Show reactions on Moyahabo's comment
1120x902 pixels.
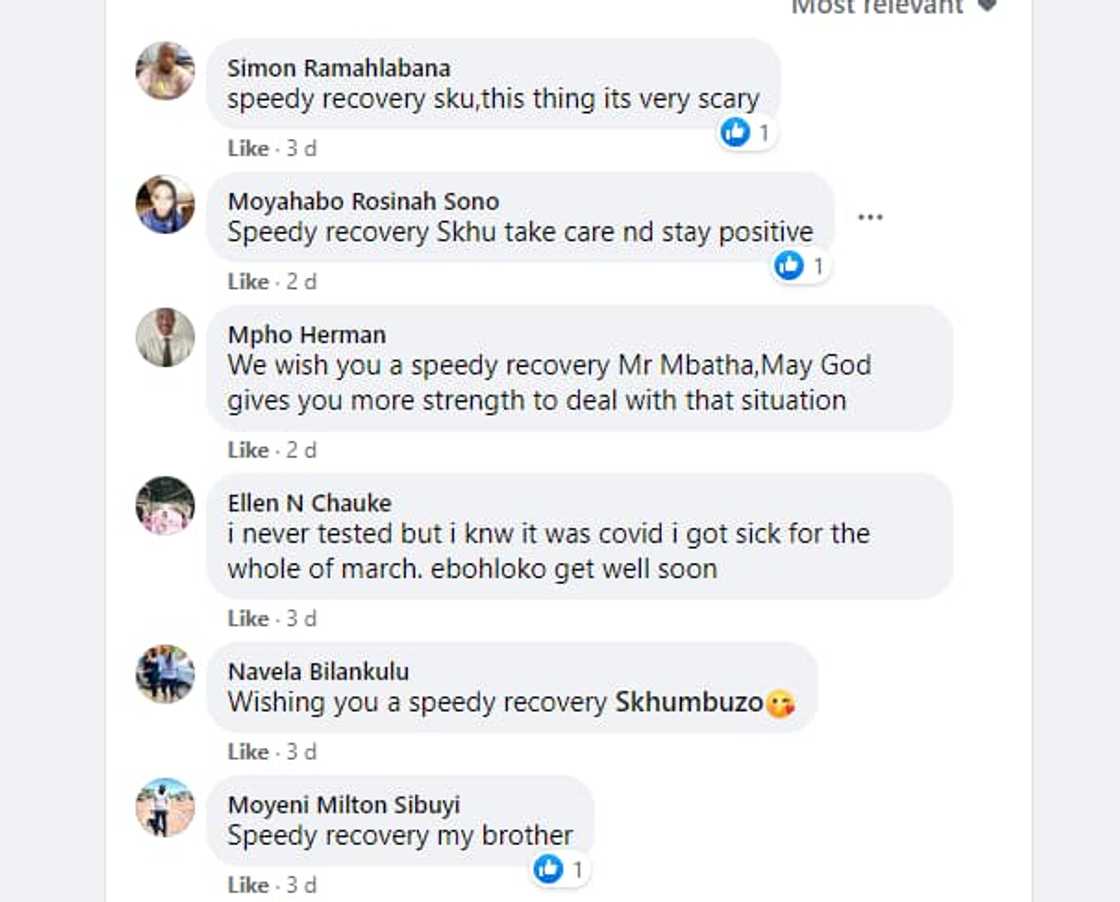coord(801,266)
